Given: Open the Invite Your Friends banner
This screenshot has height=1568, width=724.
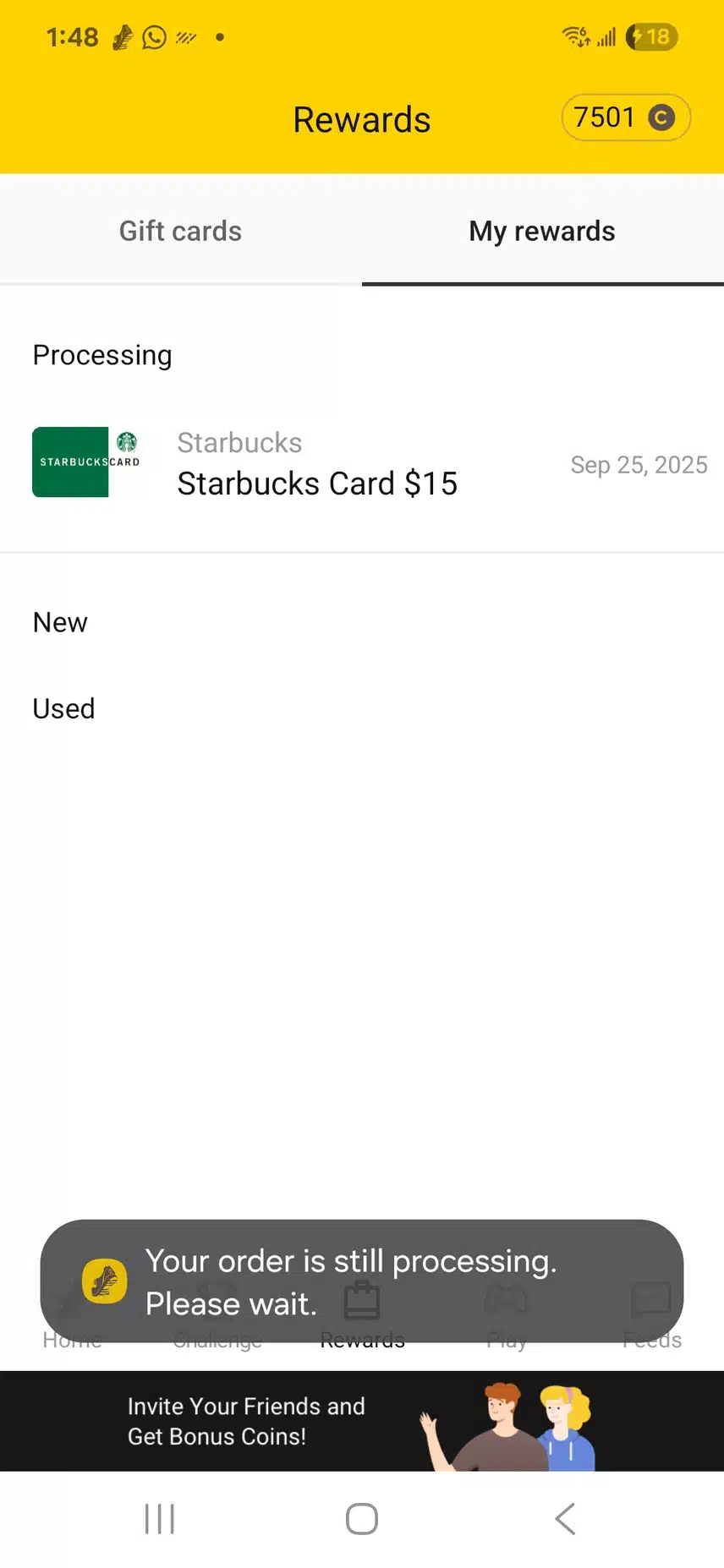Looking at the screenshot, I should coord(362,1422).
